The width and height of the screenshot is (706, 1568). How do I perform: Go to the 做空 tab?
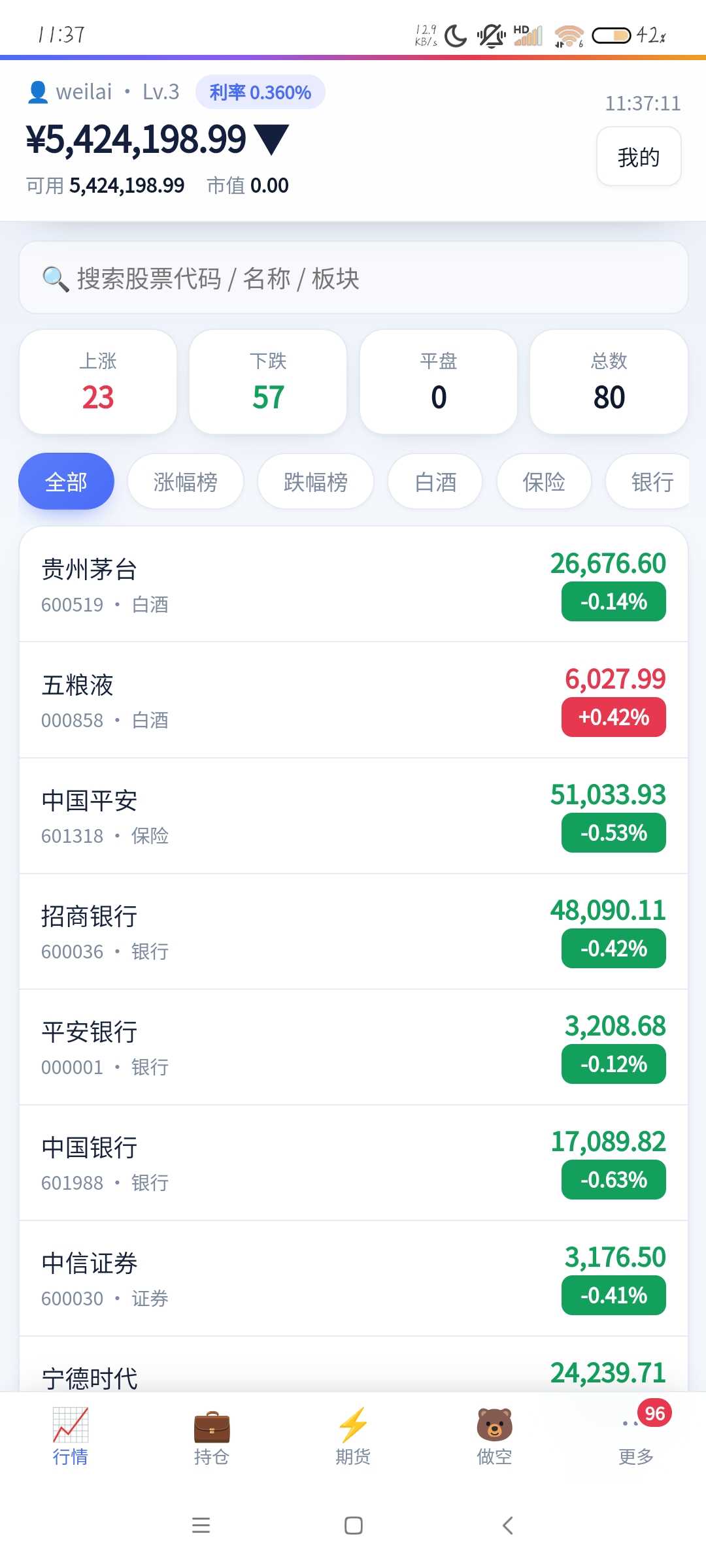pyautogui.click(x=494, y=1436)
